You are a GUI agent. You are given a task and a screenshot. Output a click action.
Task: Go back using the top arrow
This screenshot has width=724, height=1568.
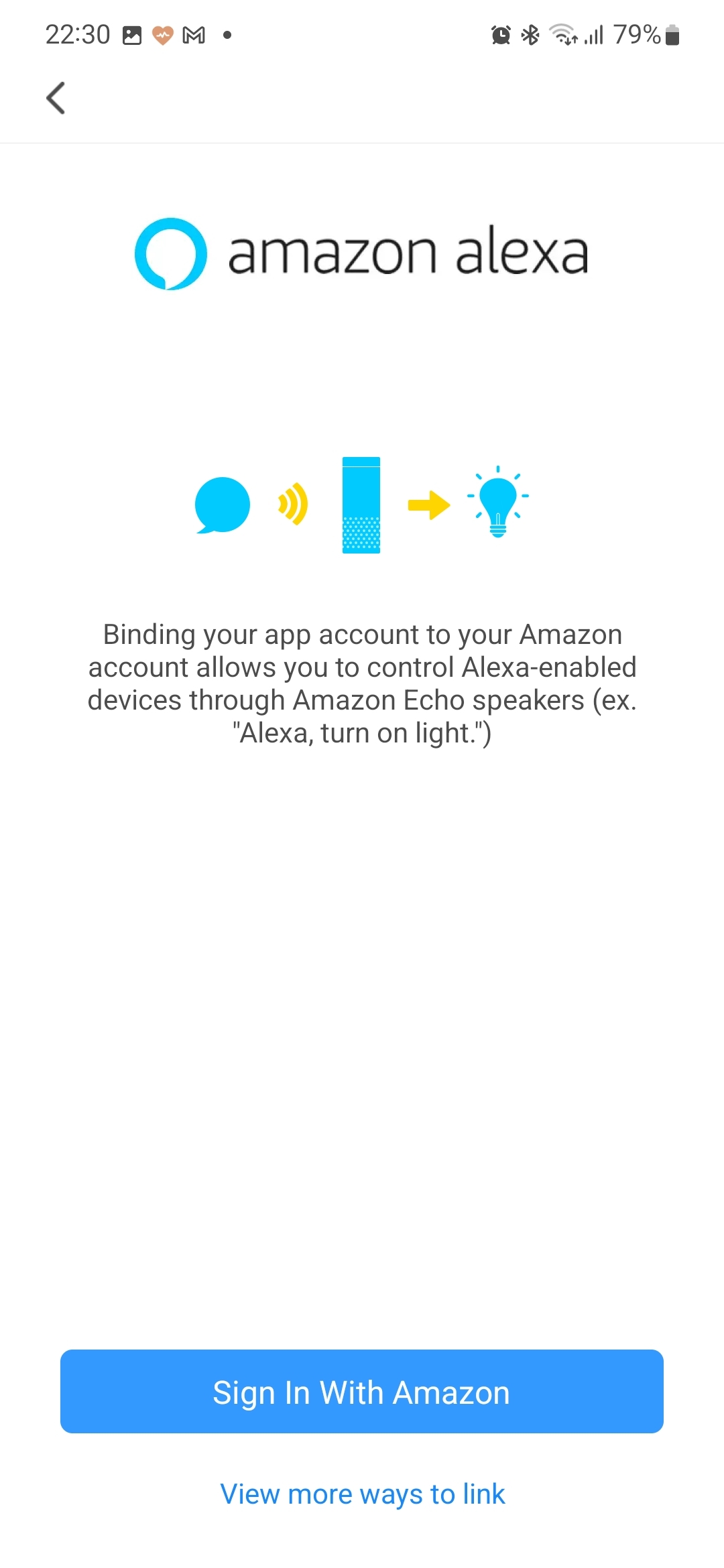pos(56,99)
